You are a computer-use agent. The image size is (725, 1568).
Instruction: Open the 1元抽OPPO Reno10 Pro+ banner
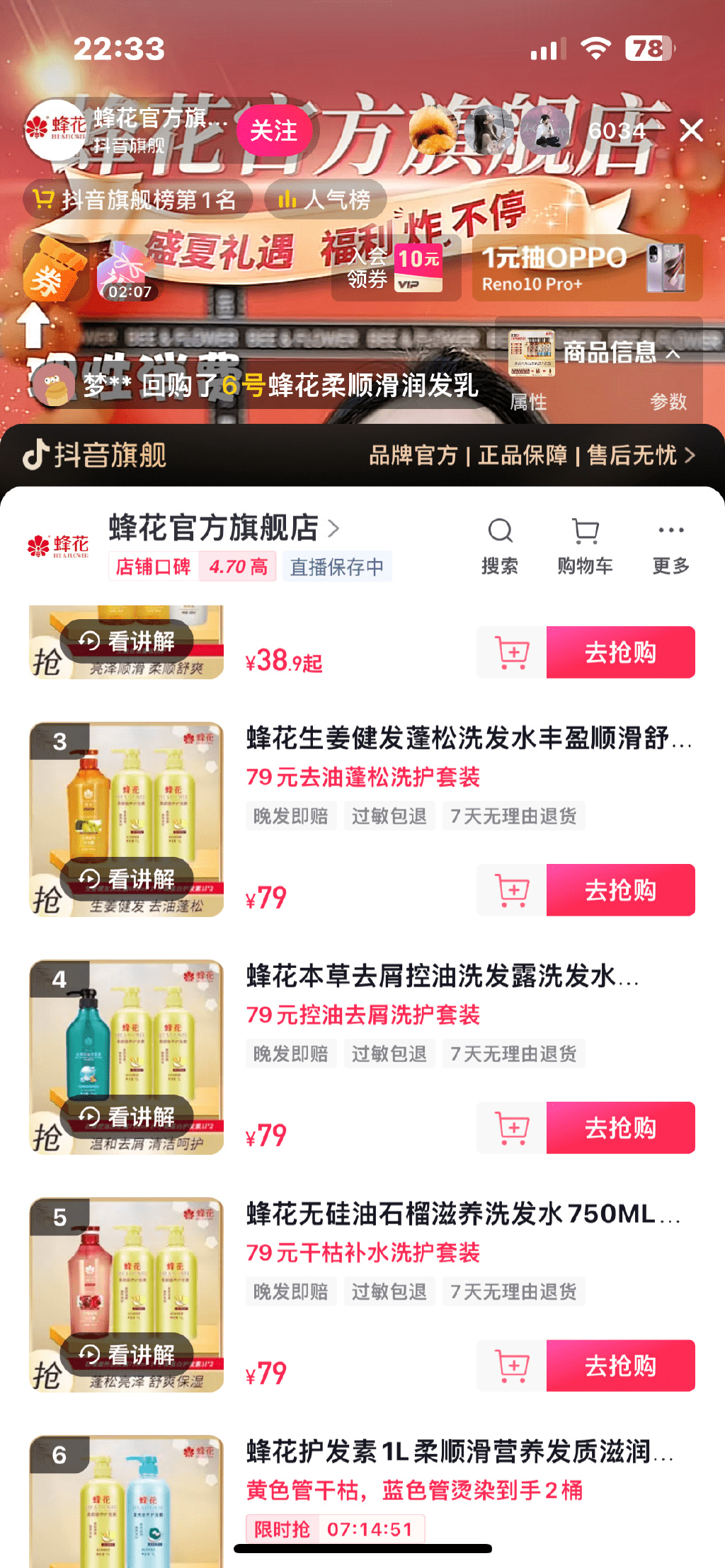click(586, 269)
